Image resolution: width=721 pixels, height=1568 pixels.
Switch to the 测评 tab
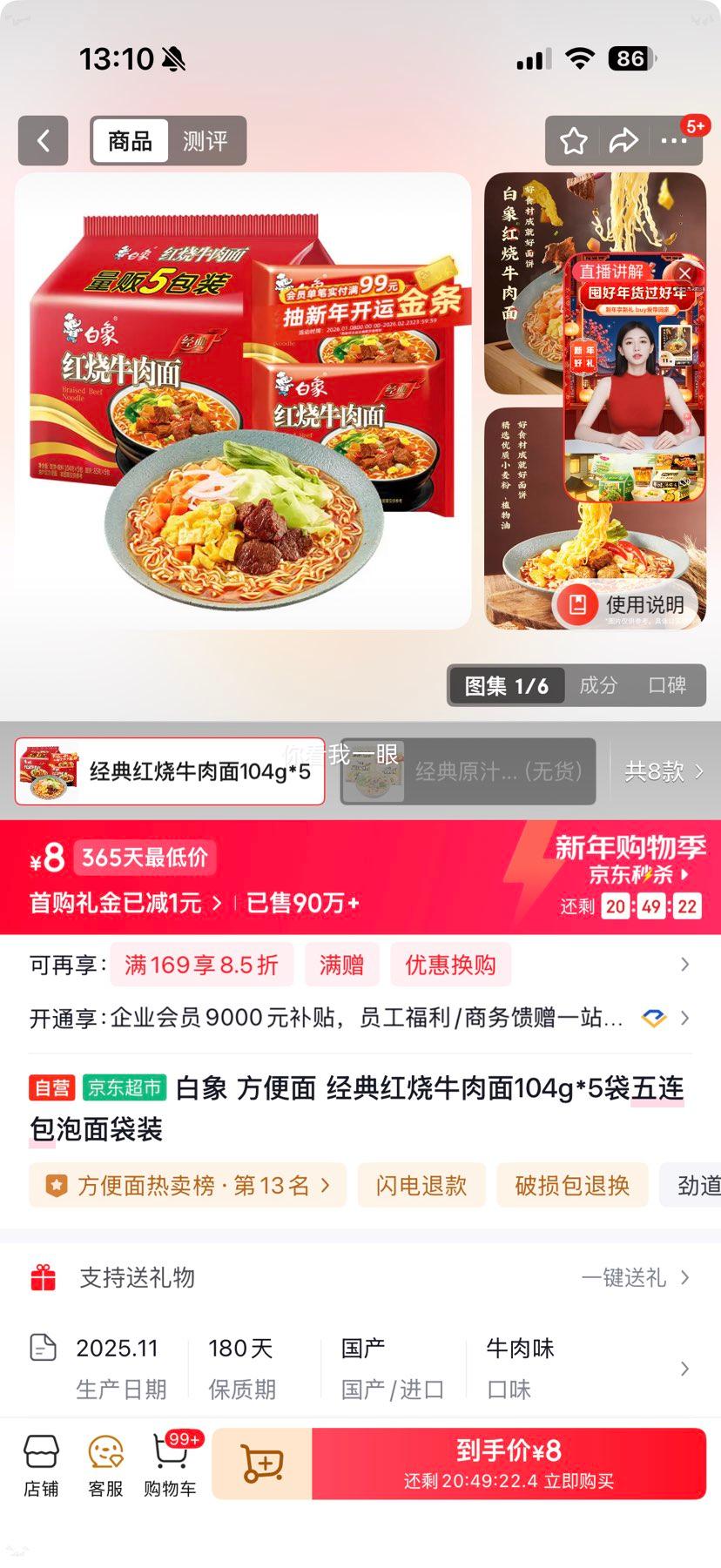[x=206, y=140]
